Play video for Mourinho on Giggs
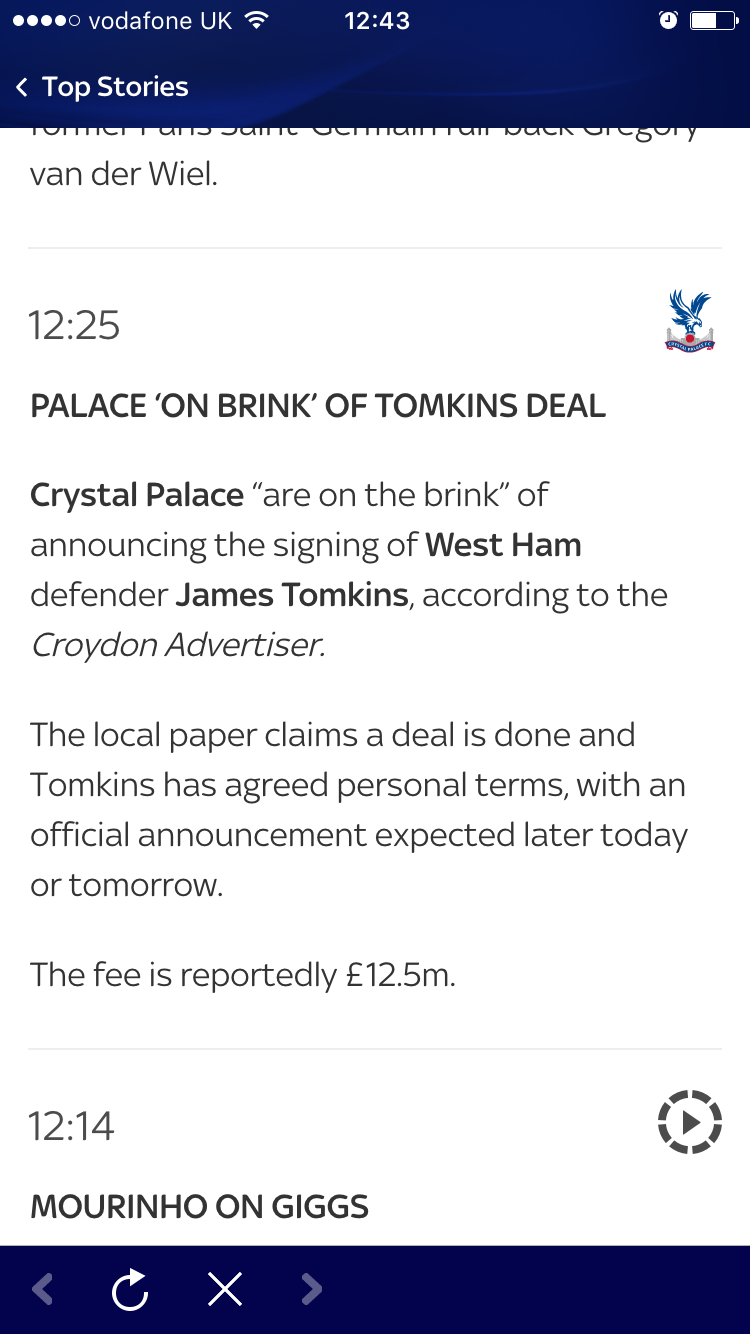750x1334 pixels. point(689,1122)
